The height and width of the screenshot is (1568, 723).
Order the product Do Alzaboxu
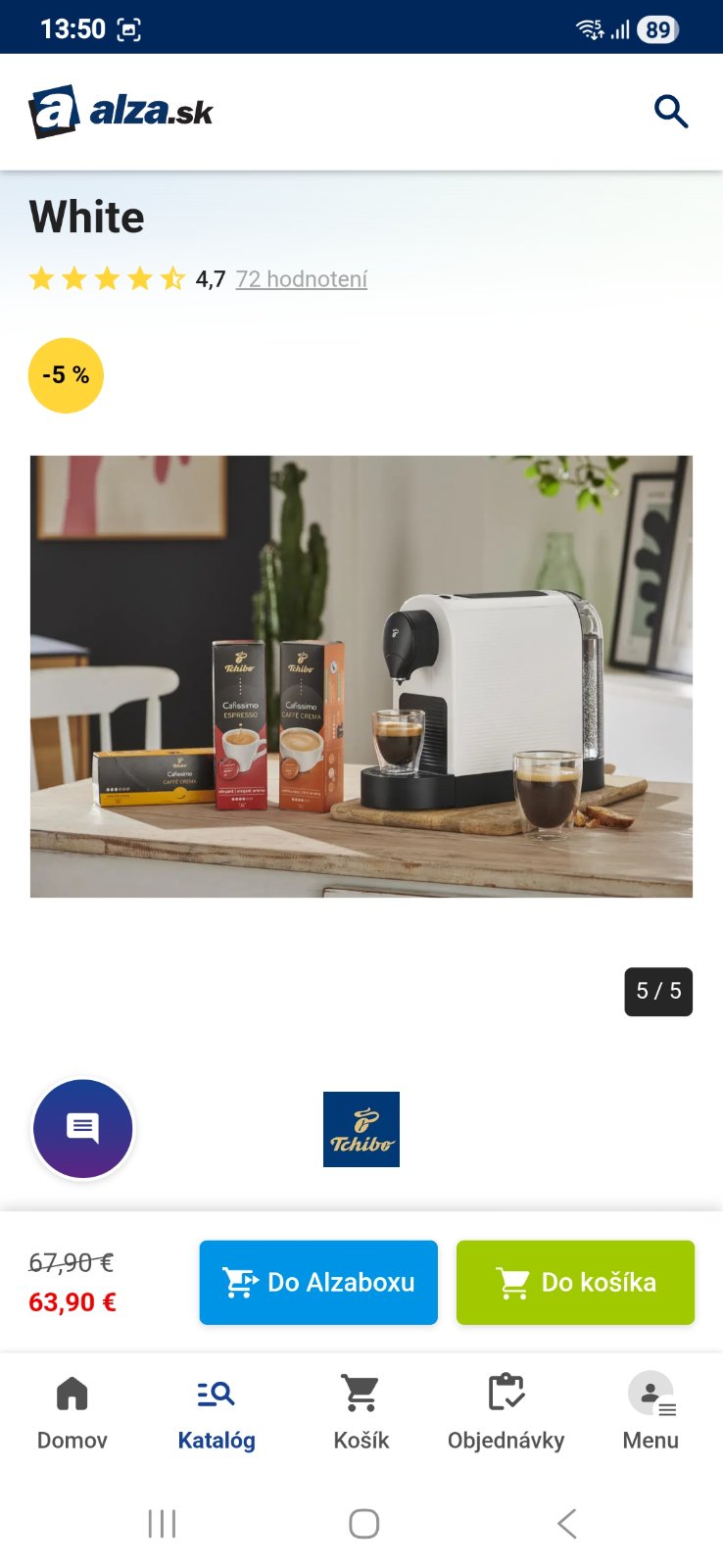[318, 1282]
